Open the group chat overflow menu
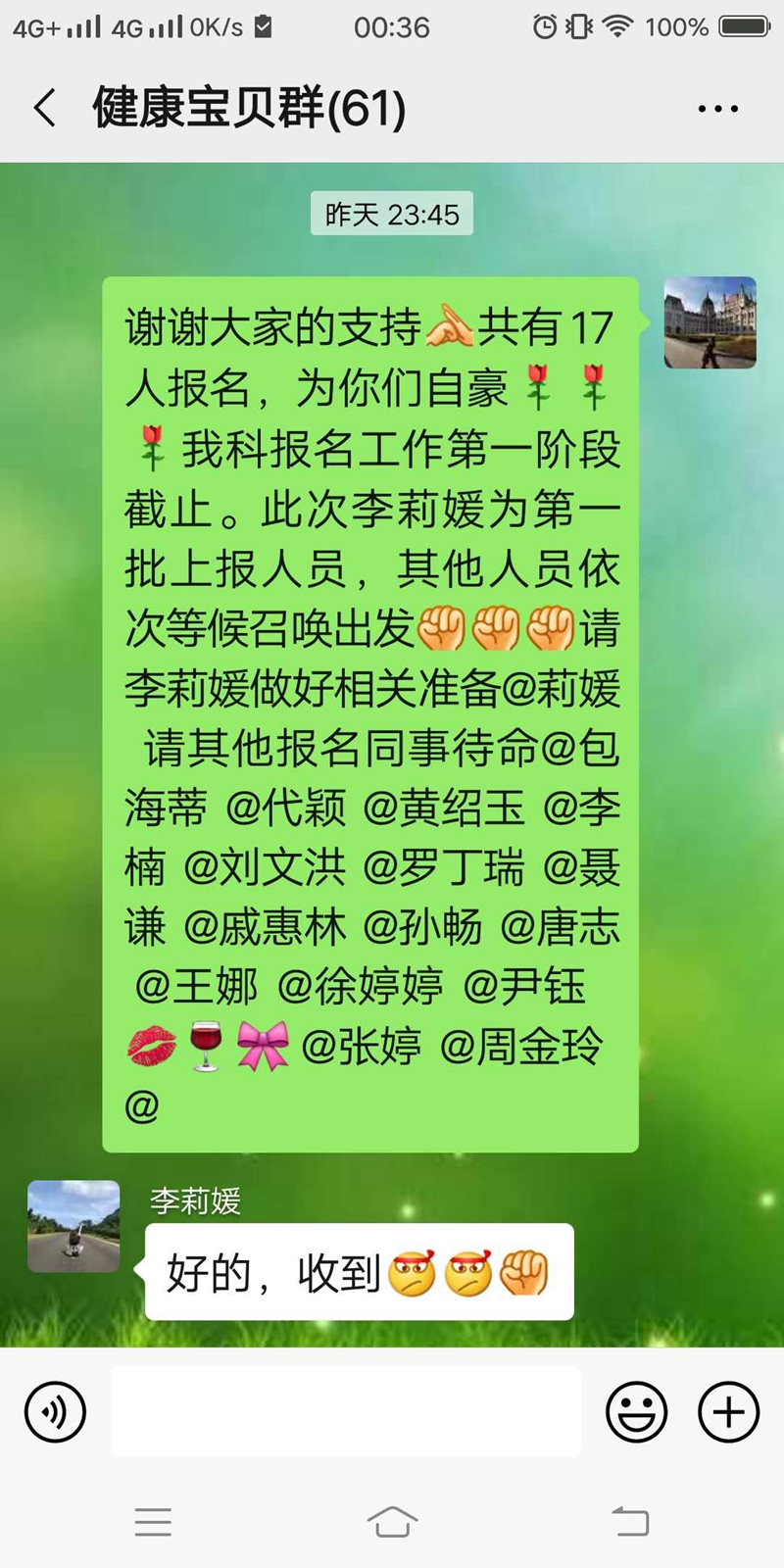Viewport: 784px width, 1568px height. click(717, 109)
